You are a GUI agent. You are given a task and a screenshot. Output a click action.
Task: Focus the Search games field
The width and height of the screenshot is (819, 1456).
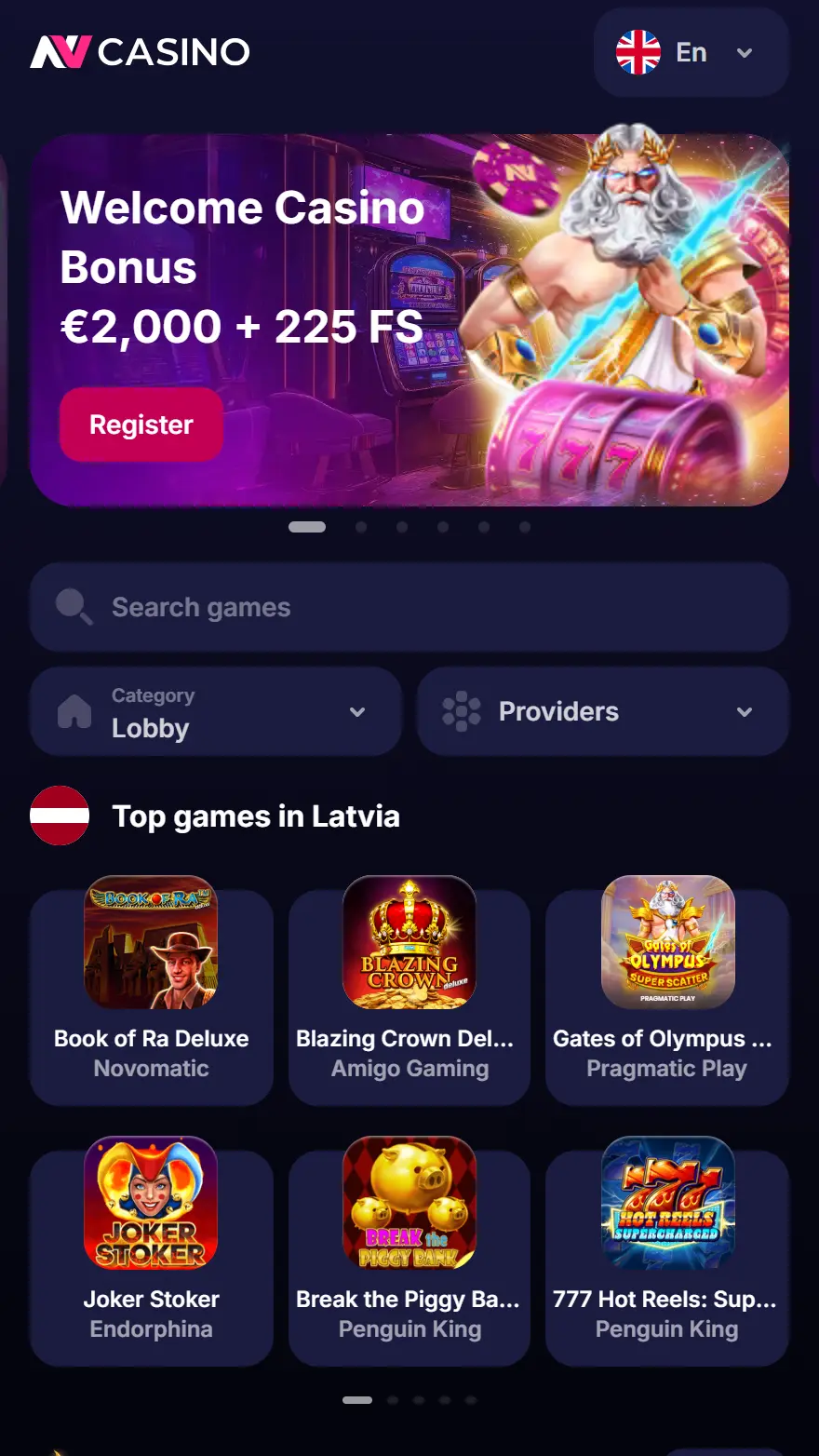(x=409, y=607)
